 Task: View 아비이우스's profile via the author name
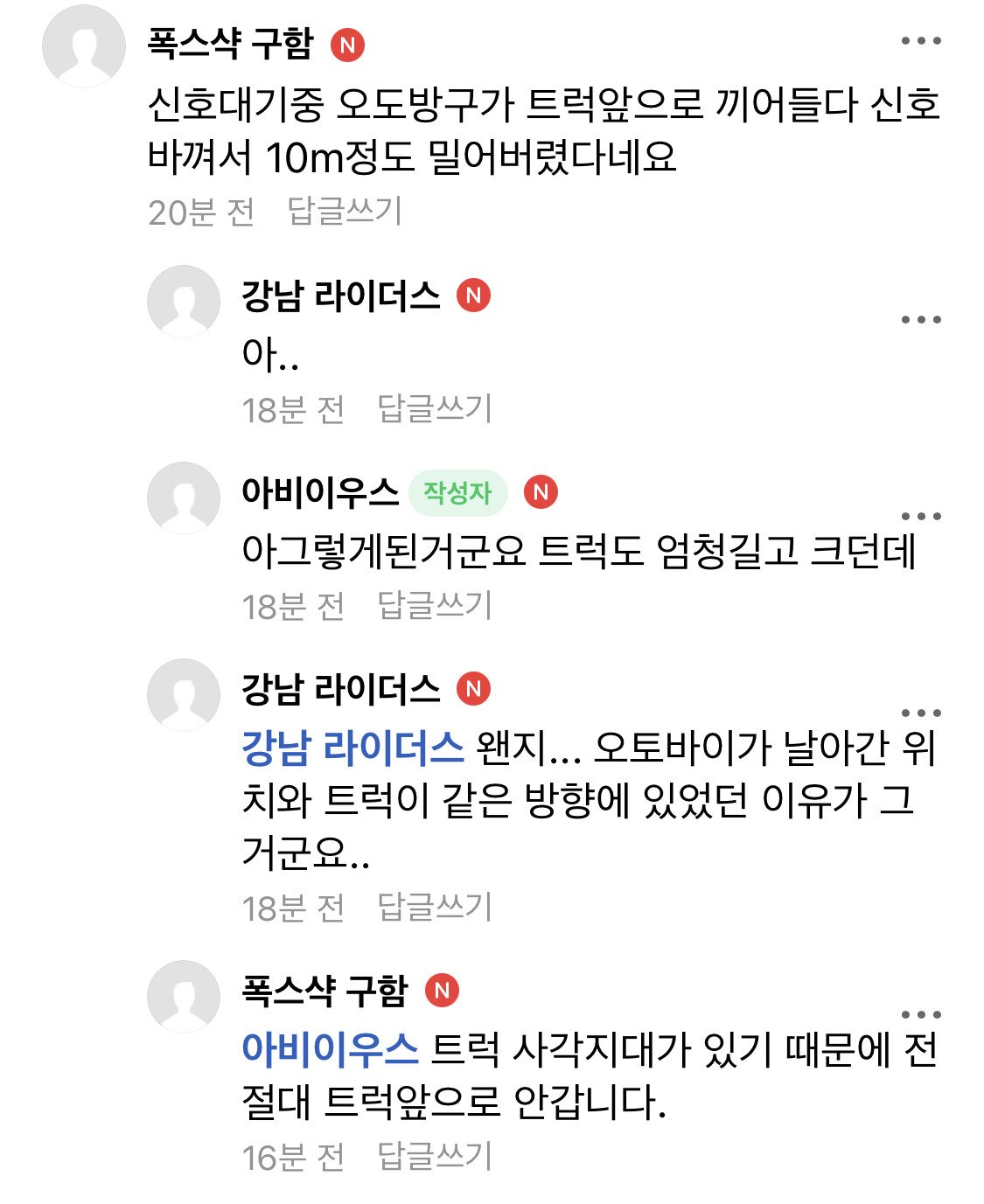click(320, 493)
